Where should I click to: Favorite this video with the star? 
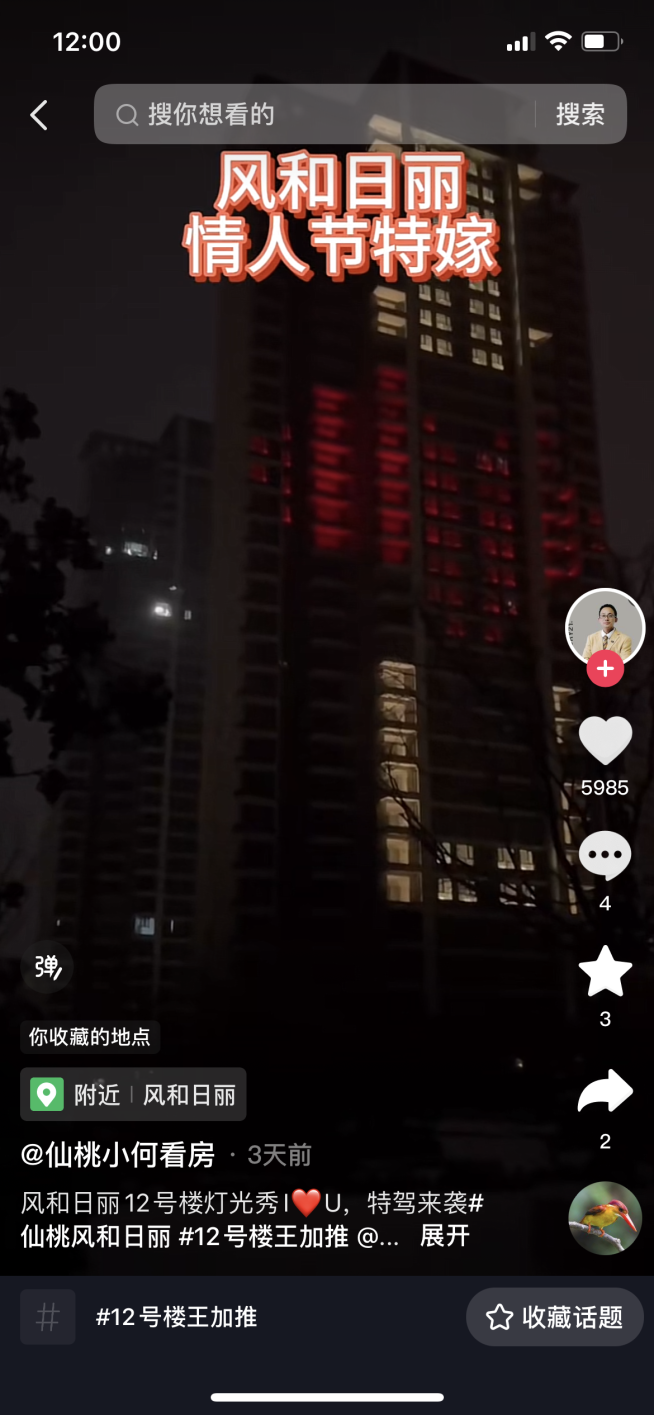coord(605,972)
